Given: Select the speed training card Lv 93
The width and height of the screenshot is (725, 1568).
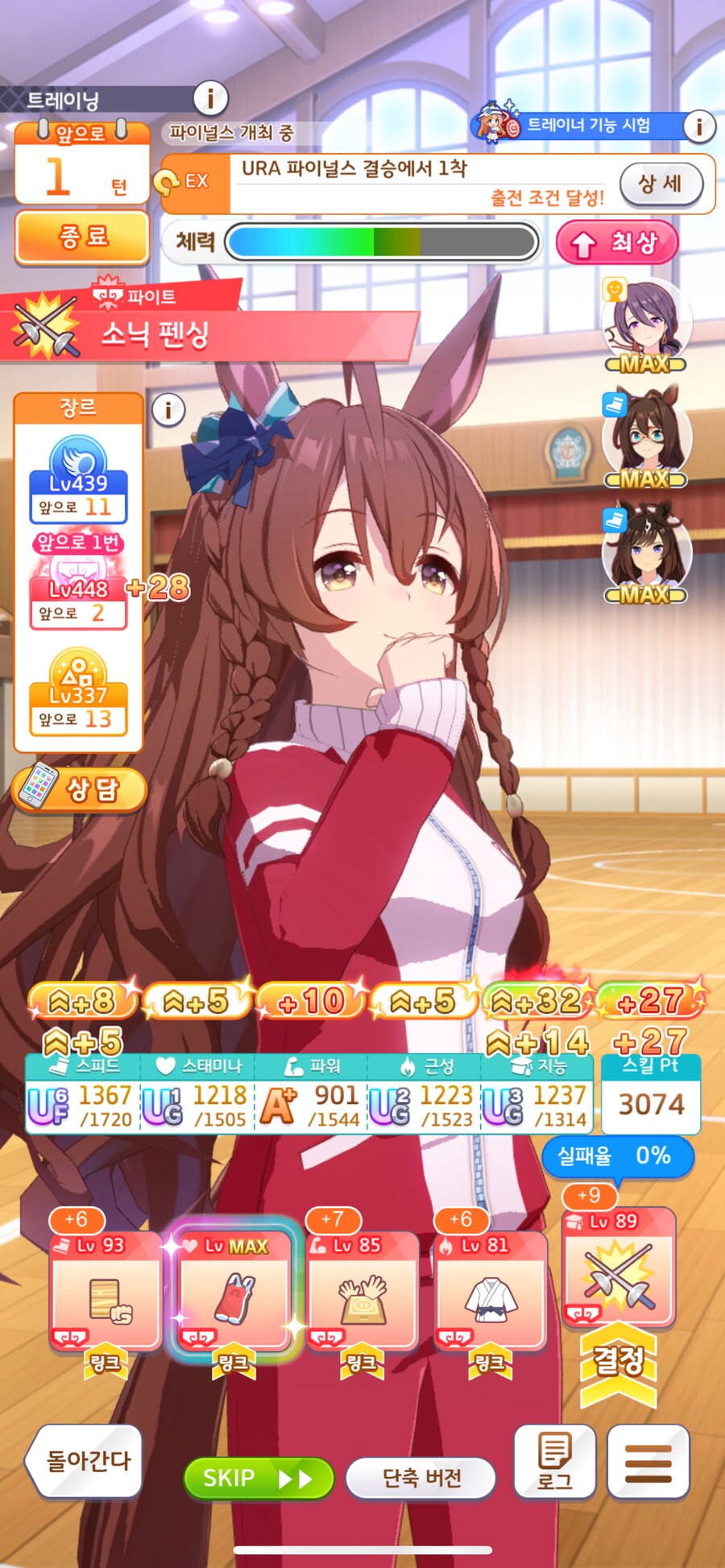Looking at the screenshot, I should click(x=106, y=1293).
